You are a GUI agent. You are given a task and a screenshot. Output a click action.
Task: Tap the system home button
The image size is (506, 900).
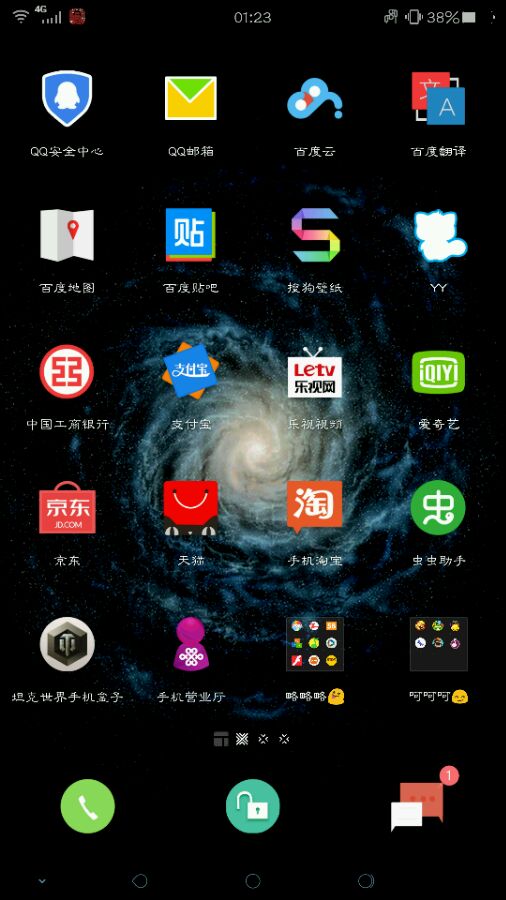[252, 880]
